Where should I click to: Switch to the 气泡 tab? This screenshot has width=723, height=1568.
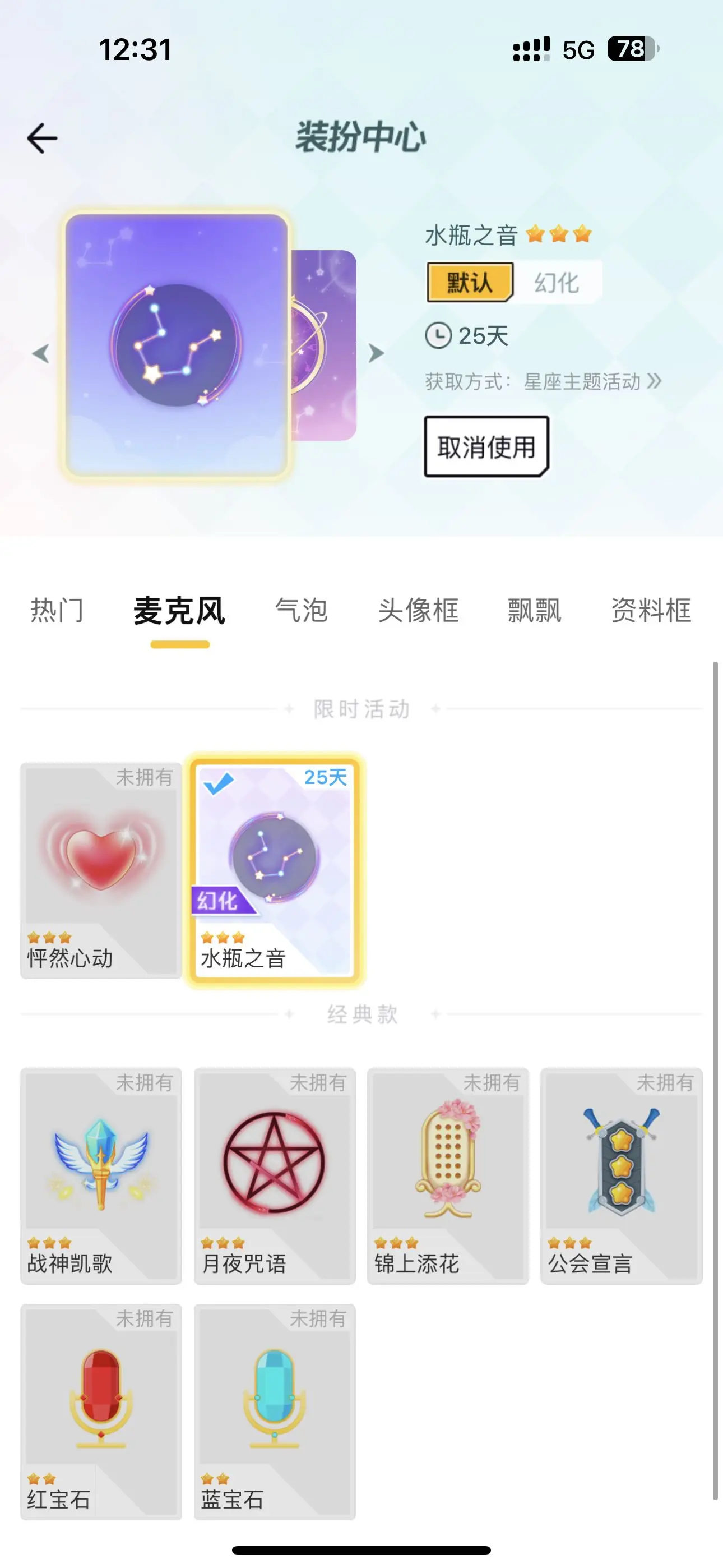pos(302,611)
